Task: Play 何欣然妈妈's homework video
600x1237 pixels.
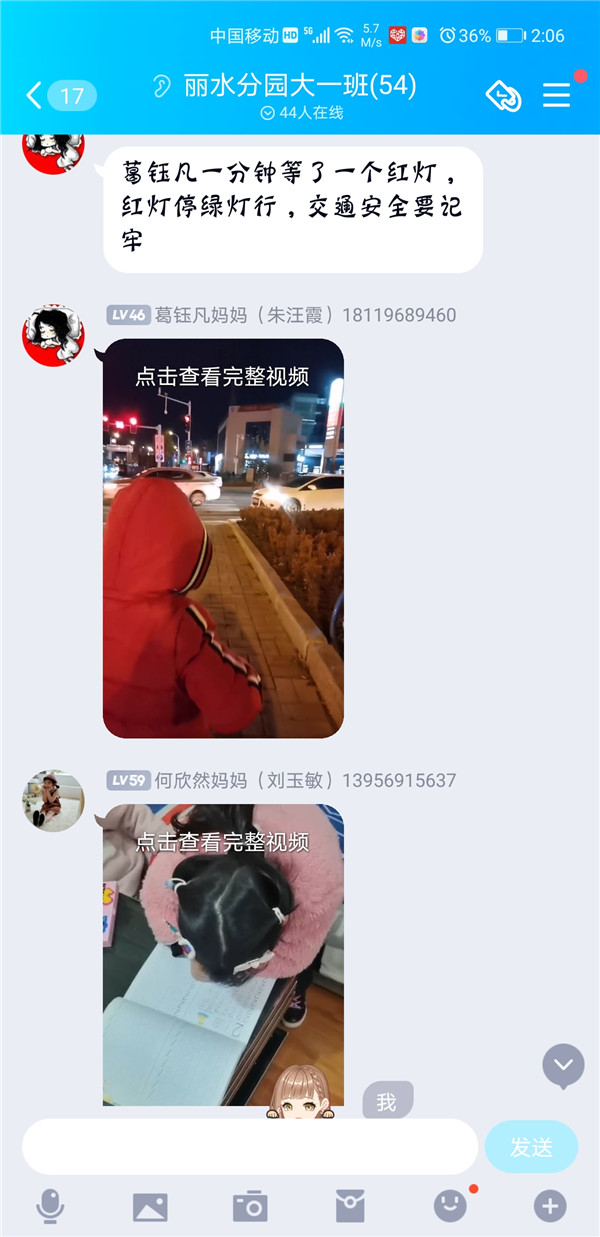Action: (223, 955)
